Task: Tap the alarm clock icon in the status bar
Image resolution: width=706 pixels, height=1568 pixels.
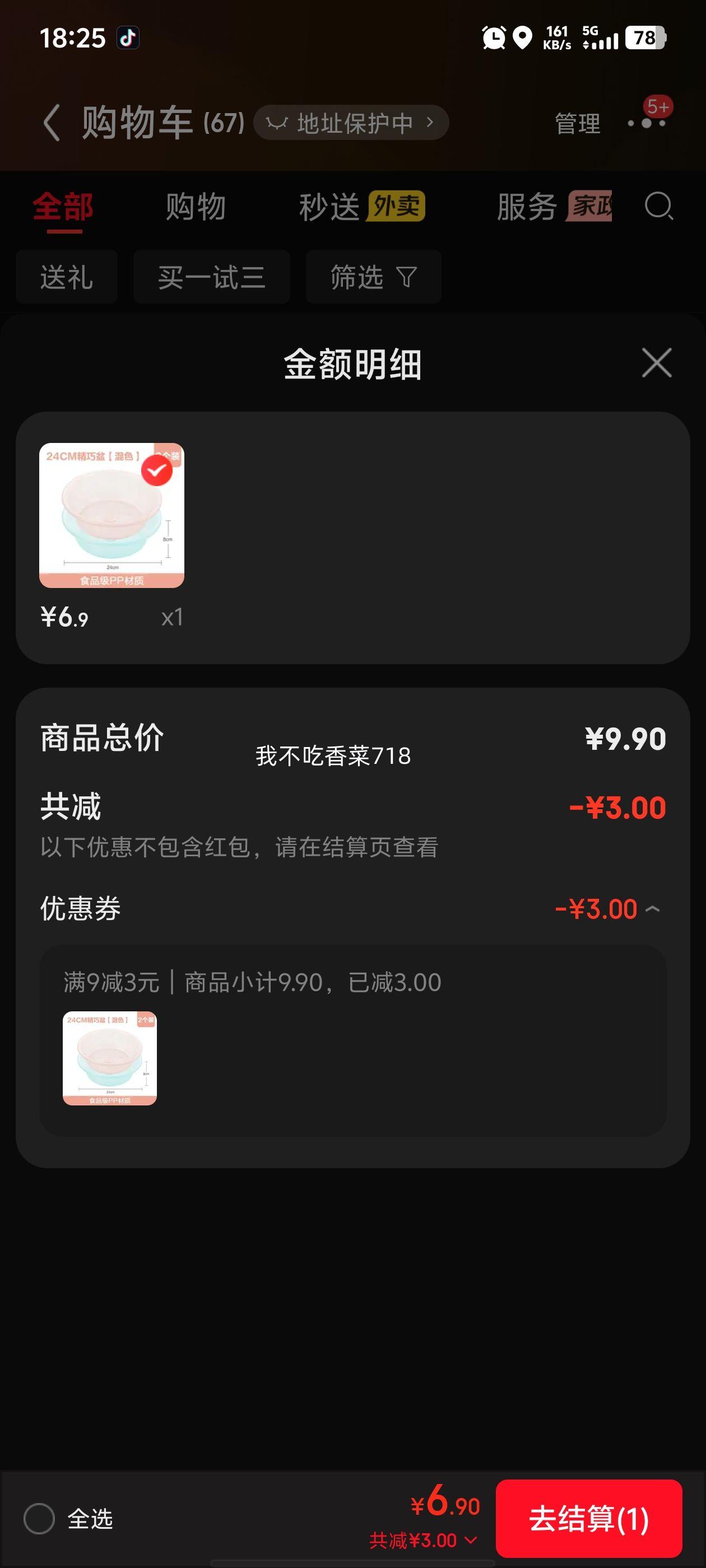Action: click(494, 37)
